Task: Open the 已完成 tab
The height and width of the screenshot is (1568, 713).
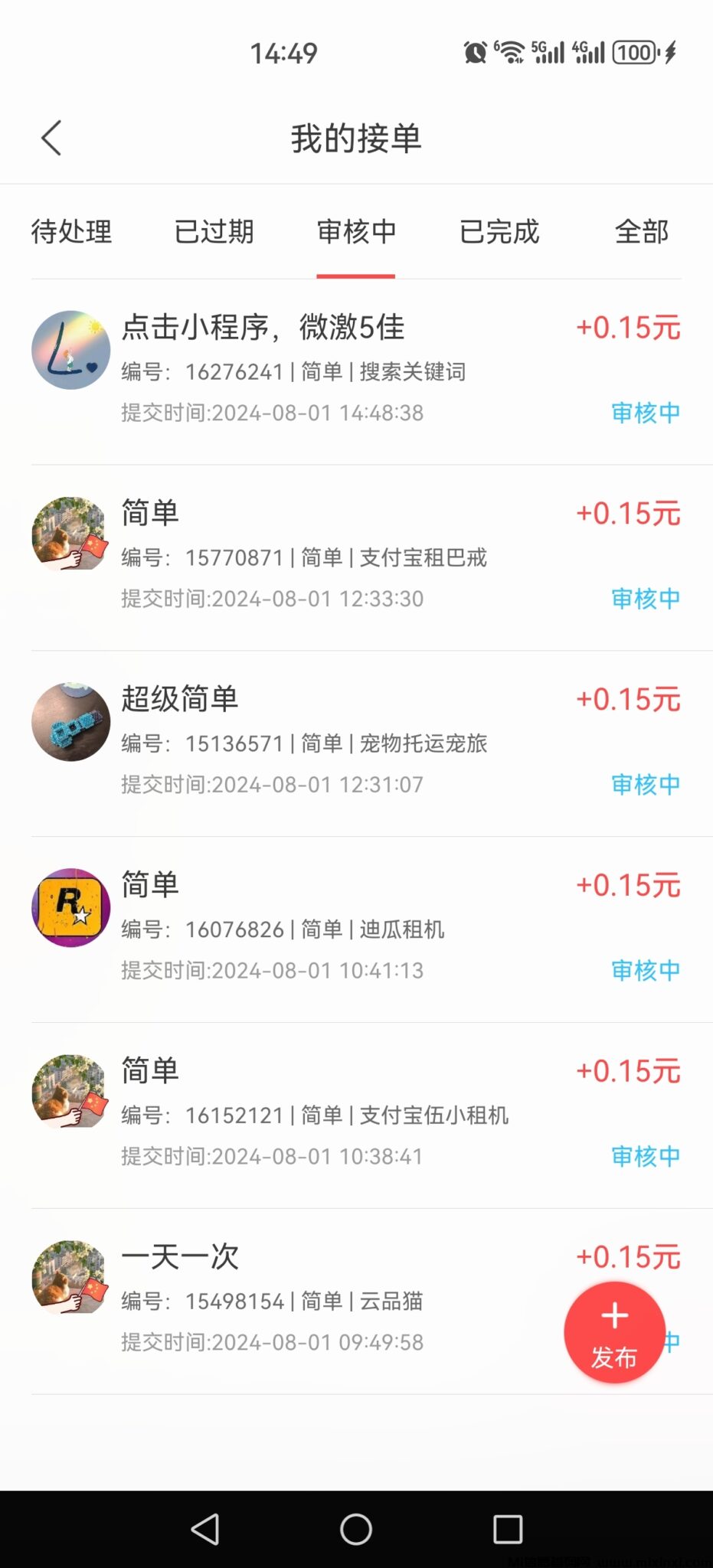Action: point(499,232)
